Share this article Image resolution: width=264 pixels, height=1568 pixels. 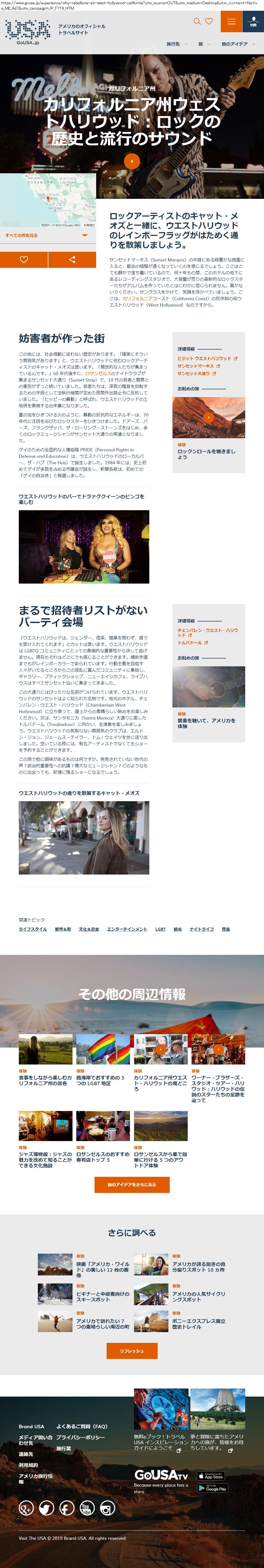[x=72, y=259]
